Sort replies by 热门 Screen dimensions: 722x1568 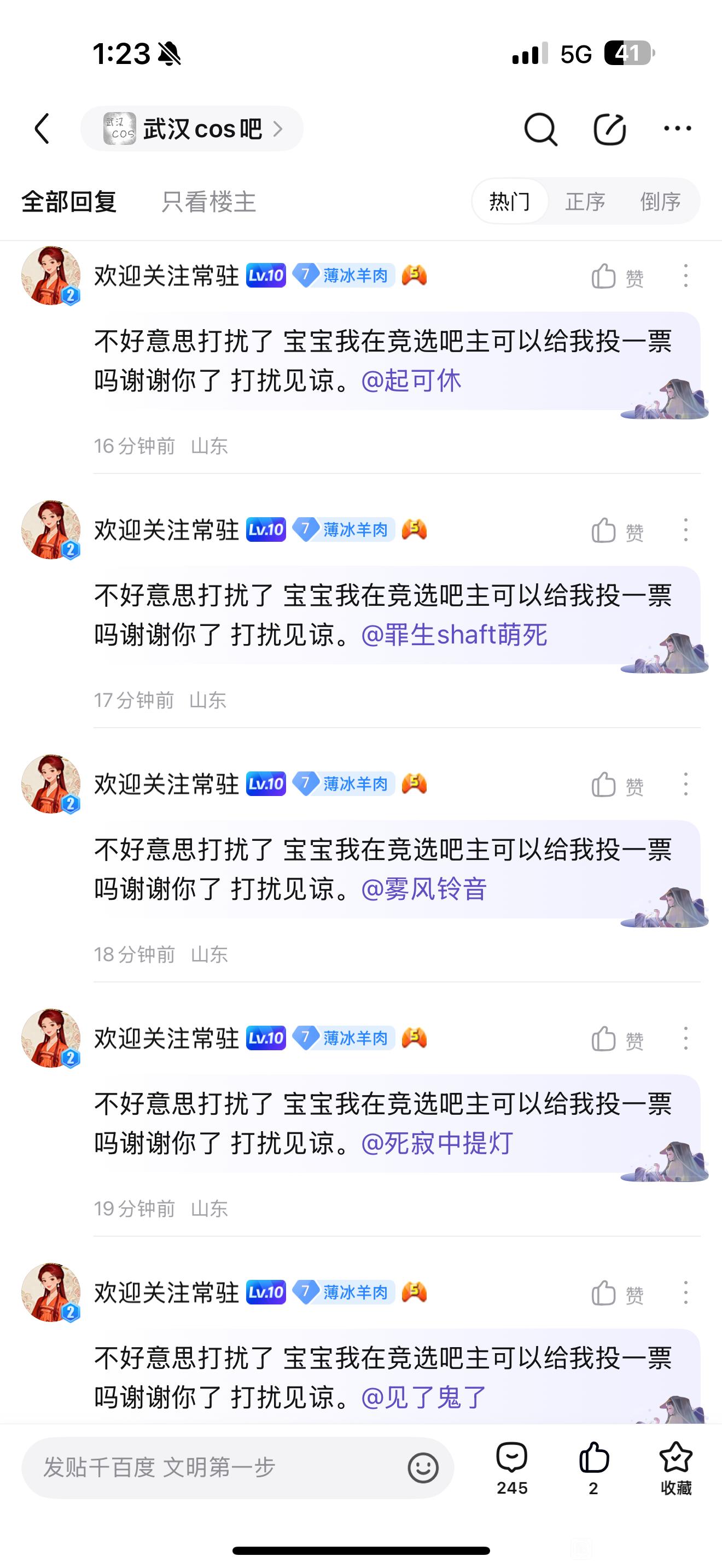tap(510, 202)
